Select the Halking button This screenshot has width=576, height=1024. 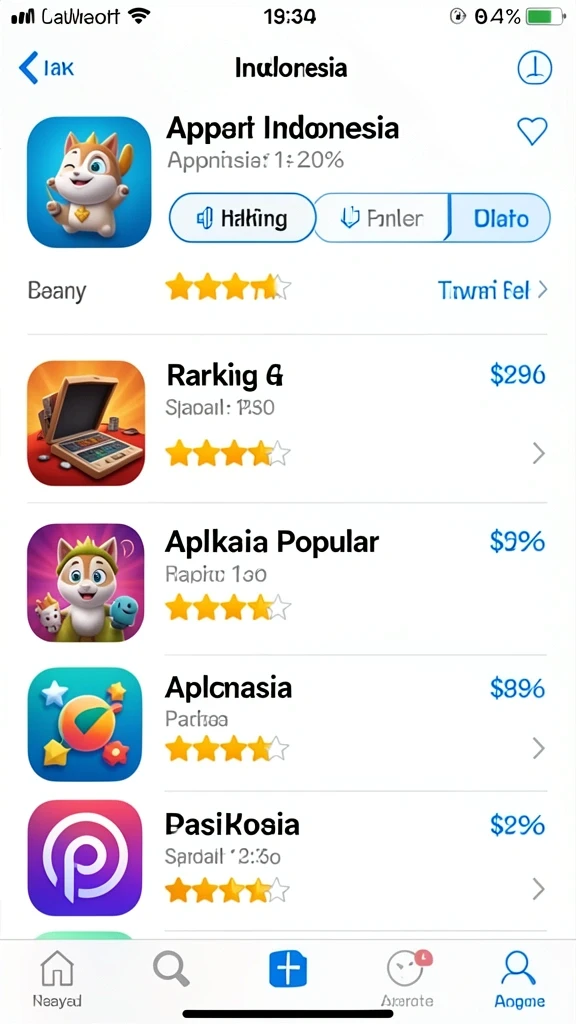(242, 218)
